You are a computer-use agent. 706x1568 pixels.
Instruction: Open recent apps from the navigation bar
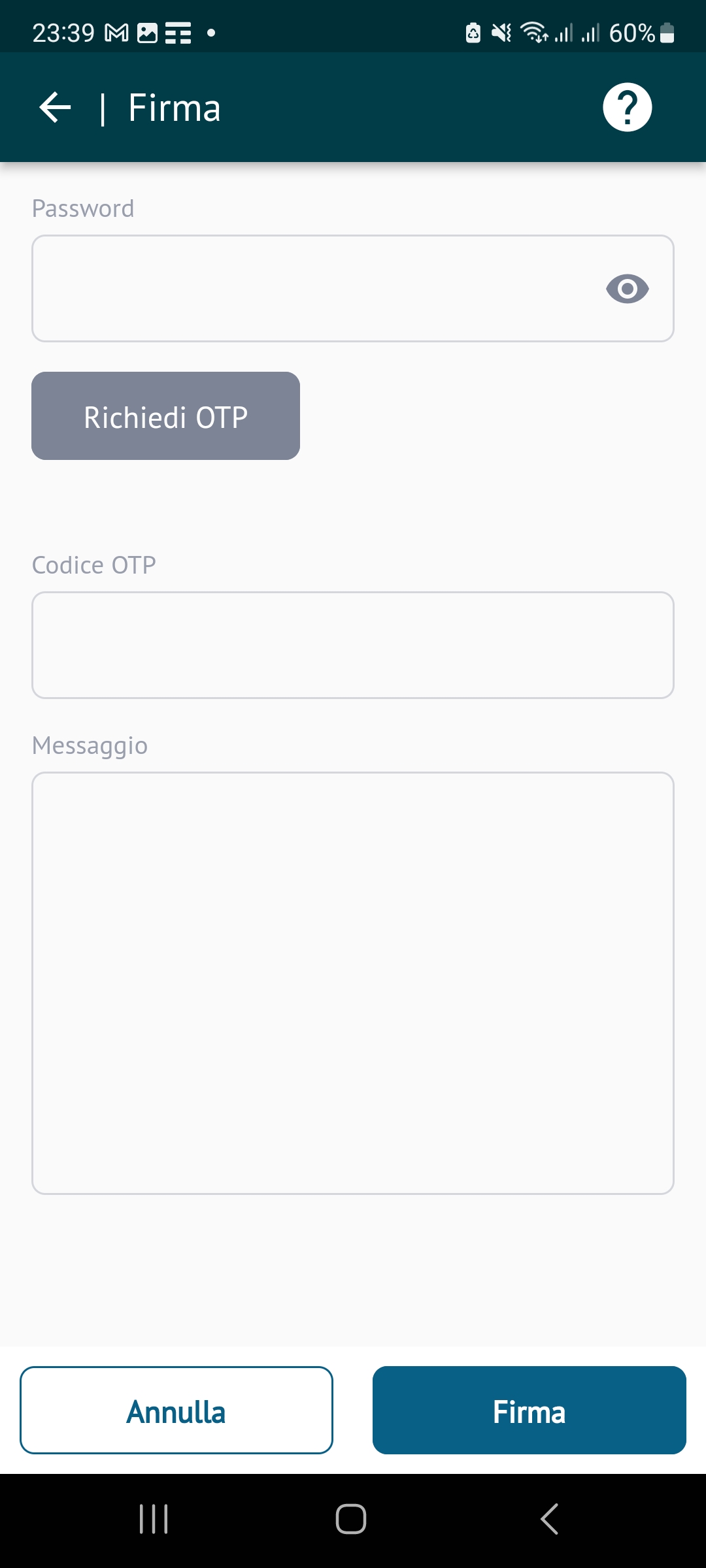(154, 1519)
